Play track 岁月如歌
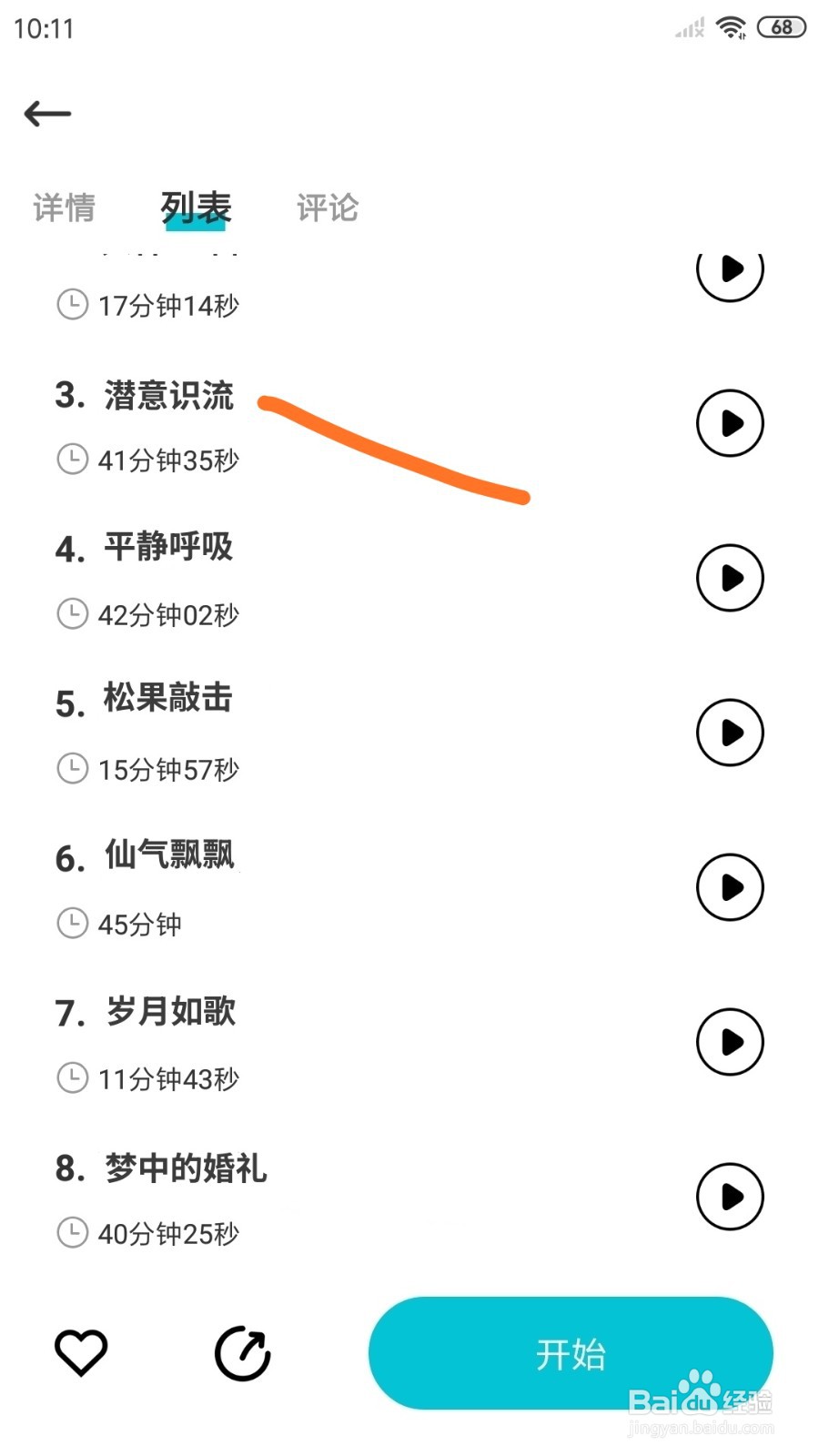Viewport: 819px width, 1456px height. [x=729, y=1042]
